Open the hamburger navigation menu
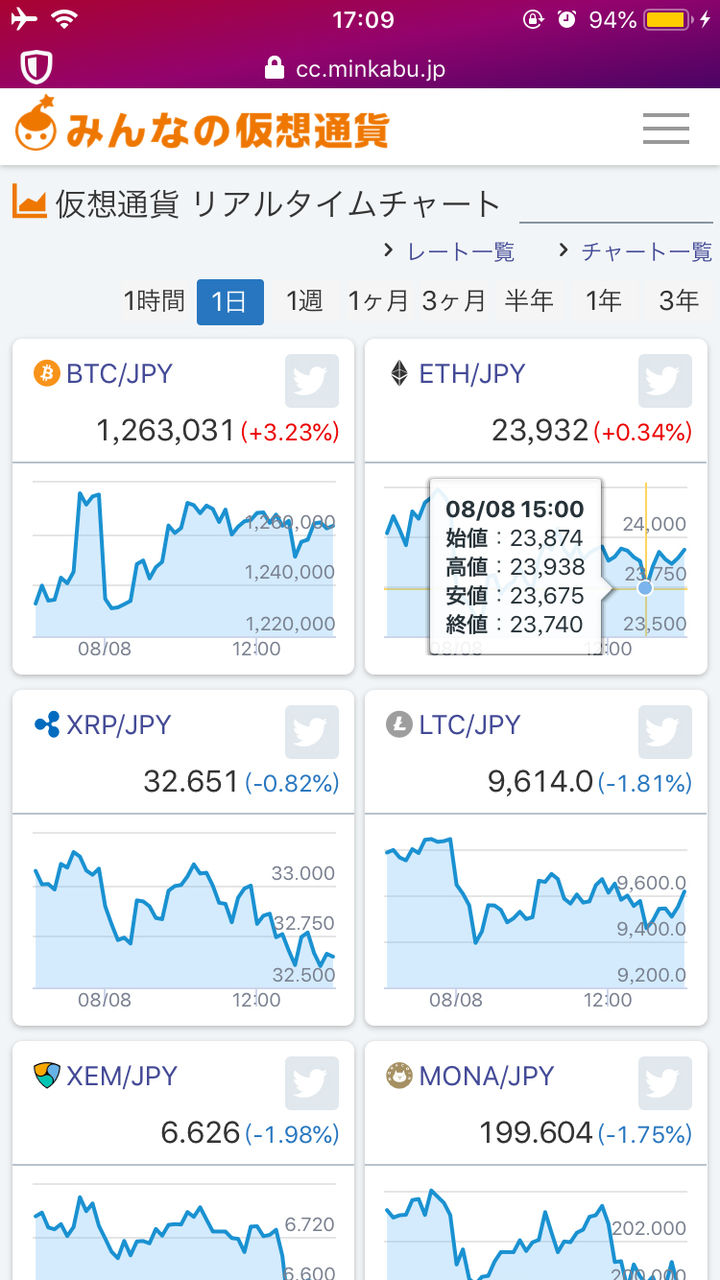This screenshot has width=720, height=1280. 665,127
